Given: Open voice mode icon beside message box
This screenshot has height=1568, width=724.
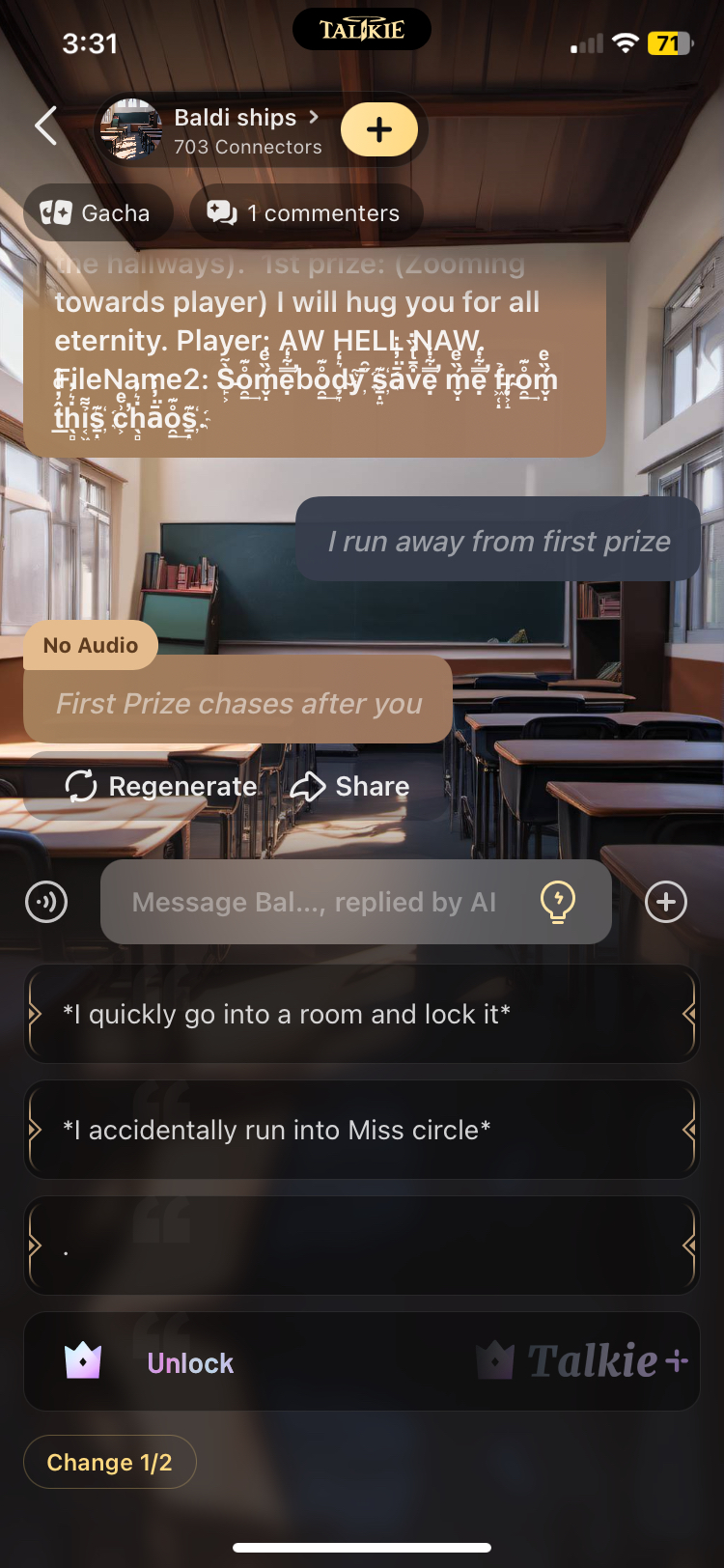Looking at the screenshot, I should [46, 902].
